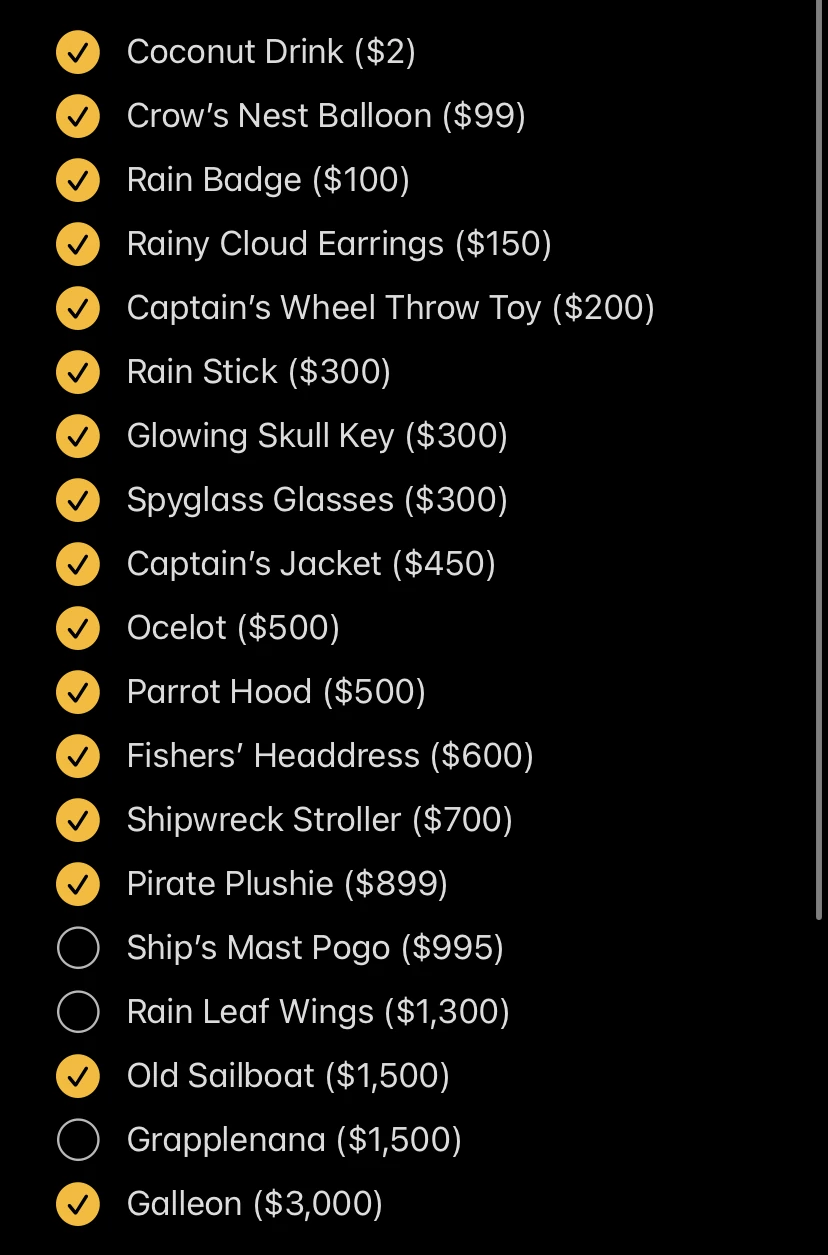
Task: Check the Grapplenana ($1,500) box
Action: tap(77, 1140)
